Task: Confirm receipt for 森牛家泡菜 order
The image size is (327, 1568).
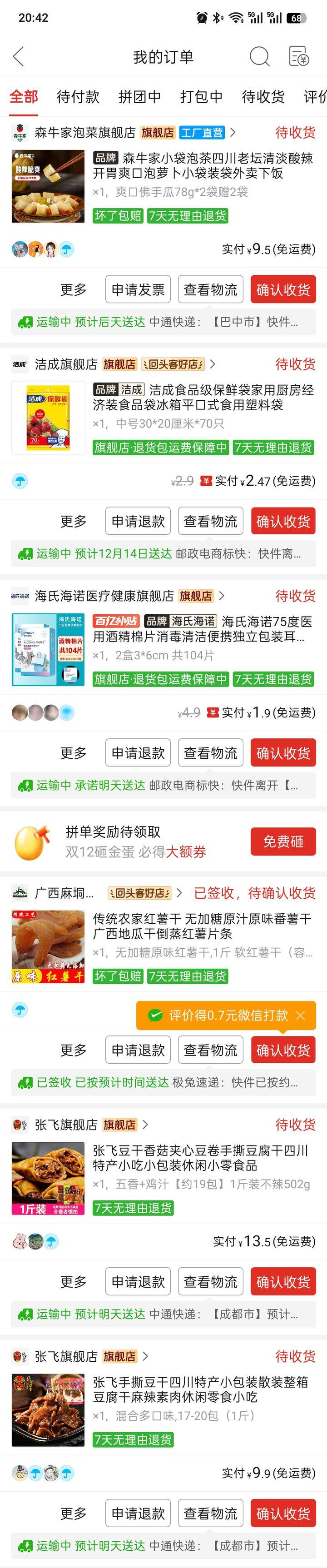Action: click(283, 290)
